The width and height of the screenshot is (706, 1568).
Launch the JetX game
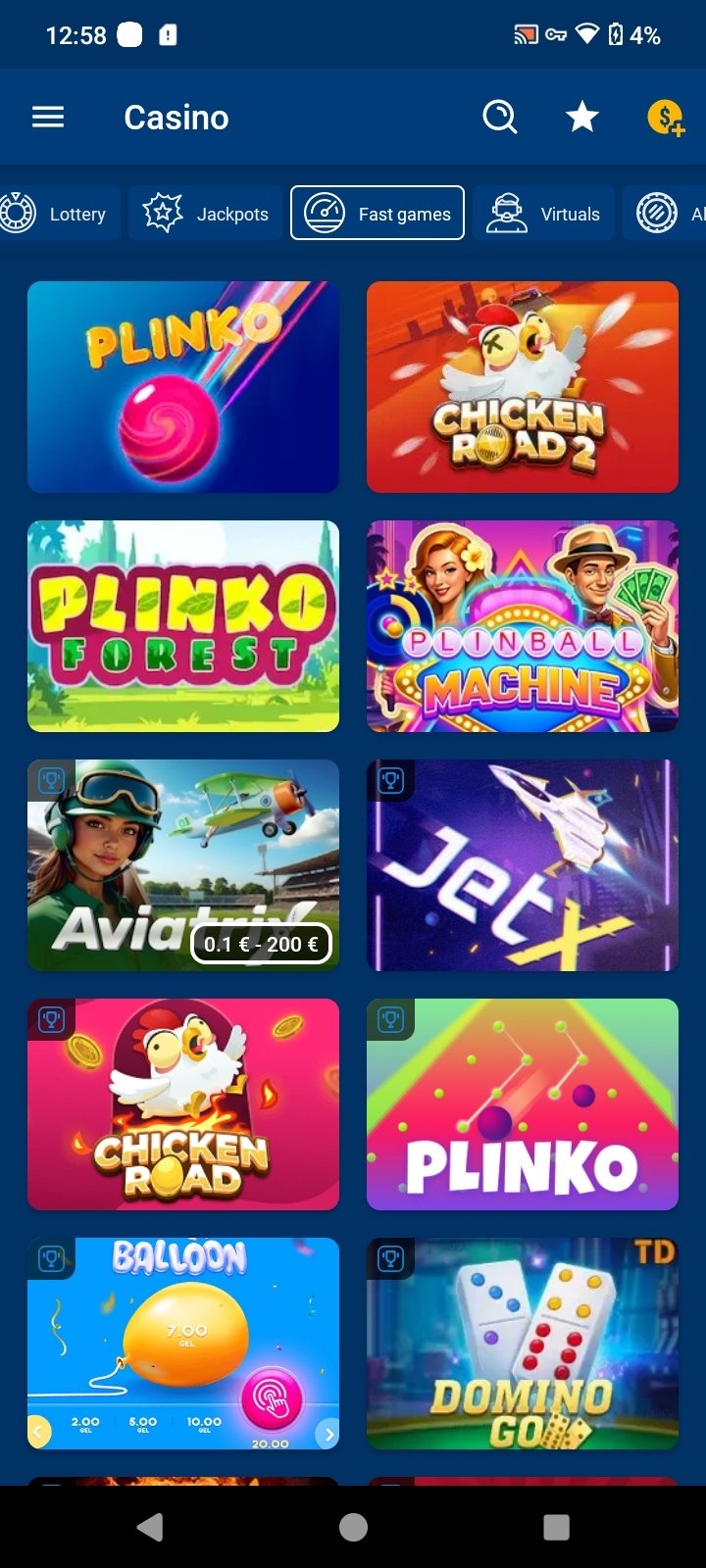[x=523, y=865]
